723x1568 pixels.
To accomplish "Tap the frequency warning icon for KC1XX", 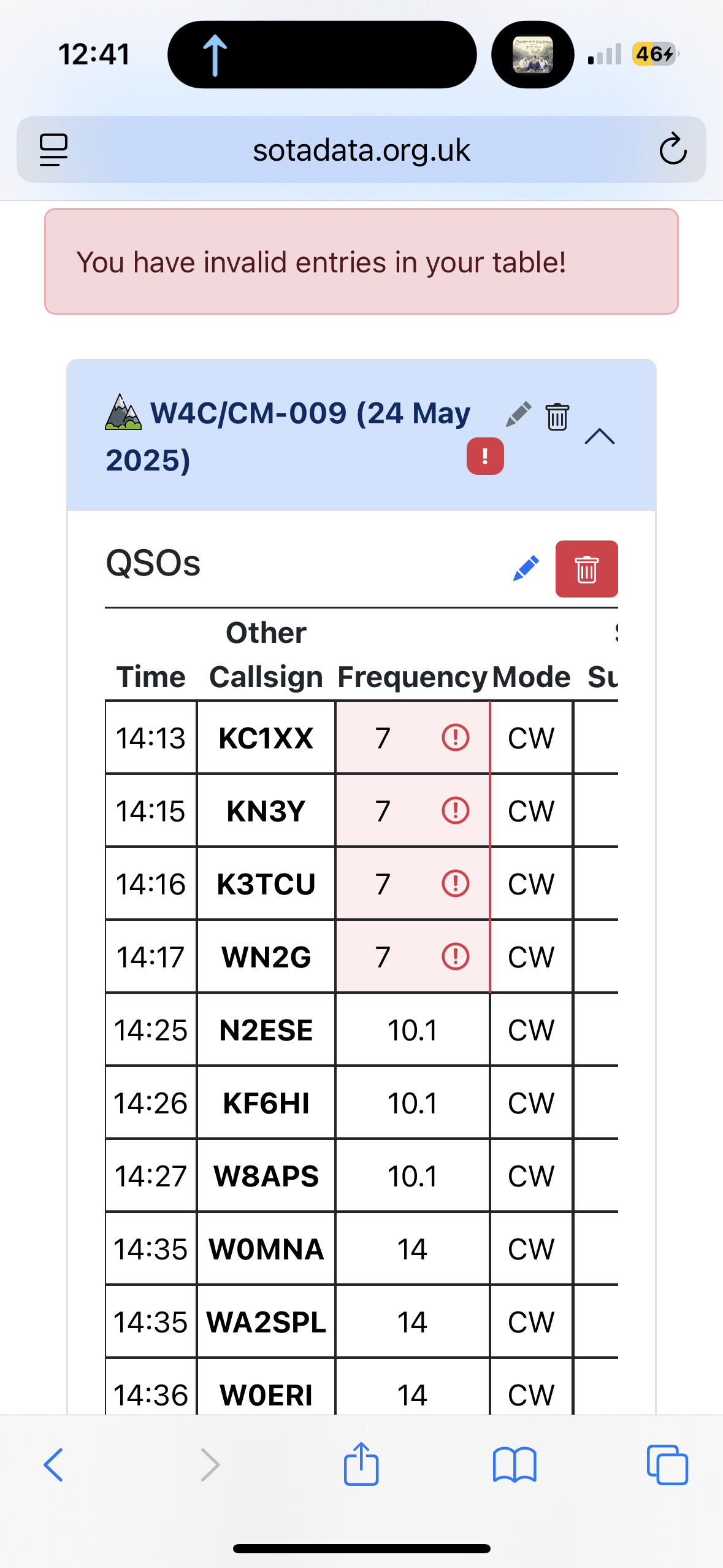I will click(x=456, y=737).
